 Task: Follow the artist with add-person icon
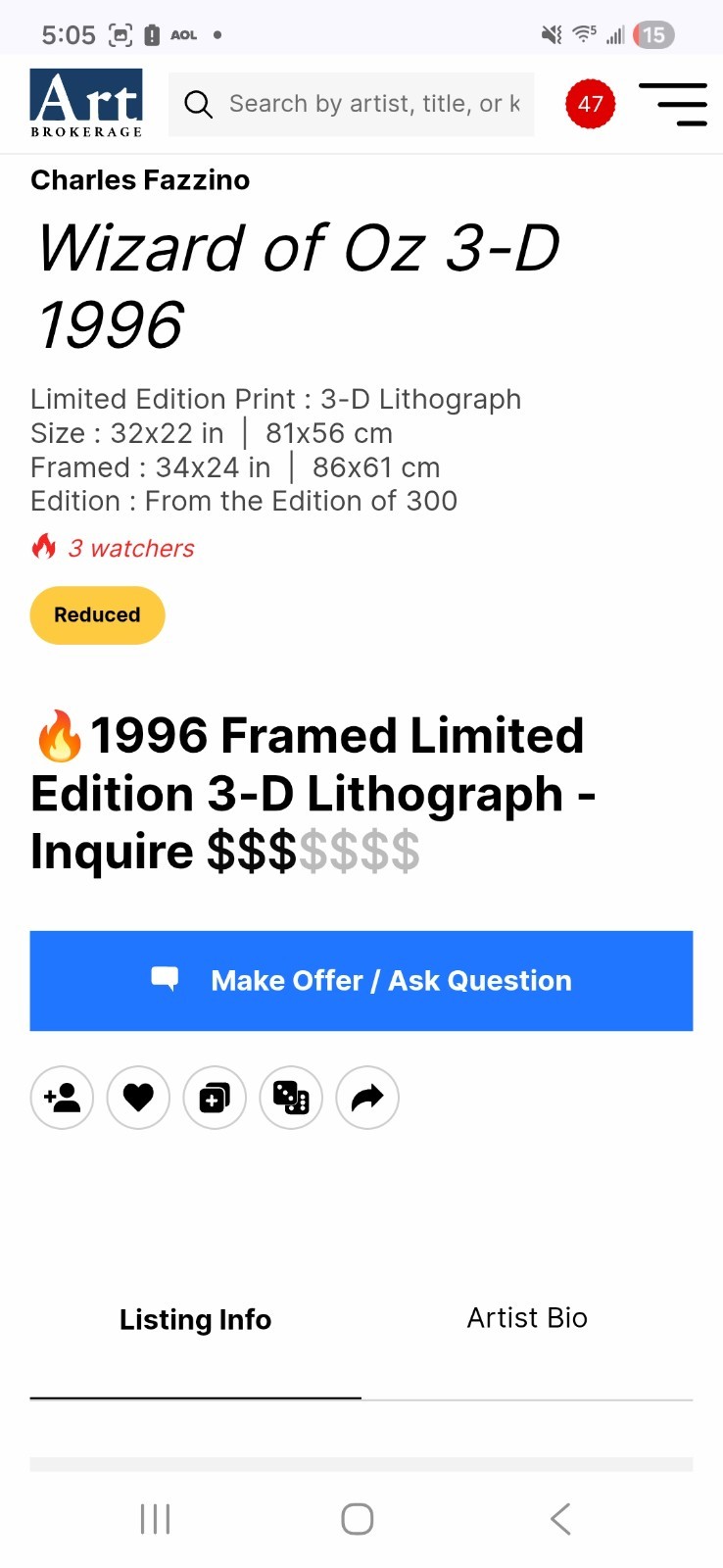click(63, 1098)
